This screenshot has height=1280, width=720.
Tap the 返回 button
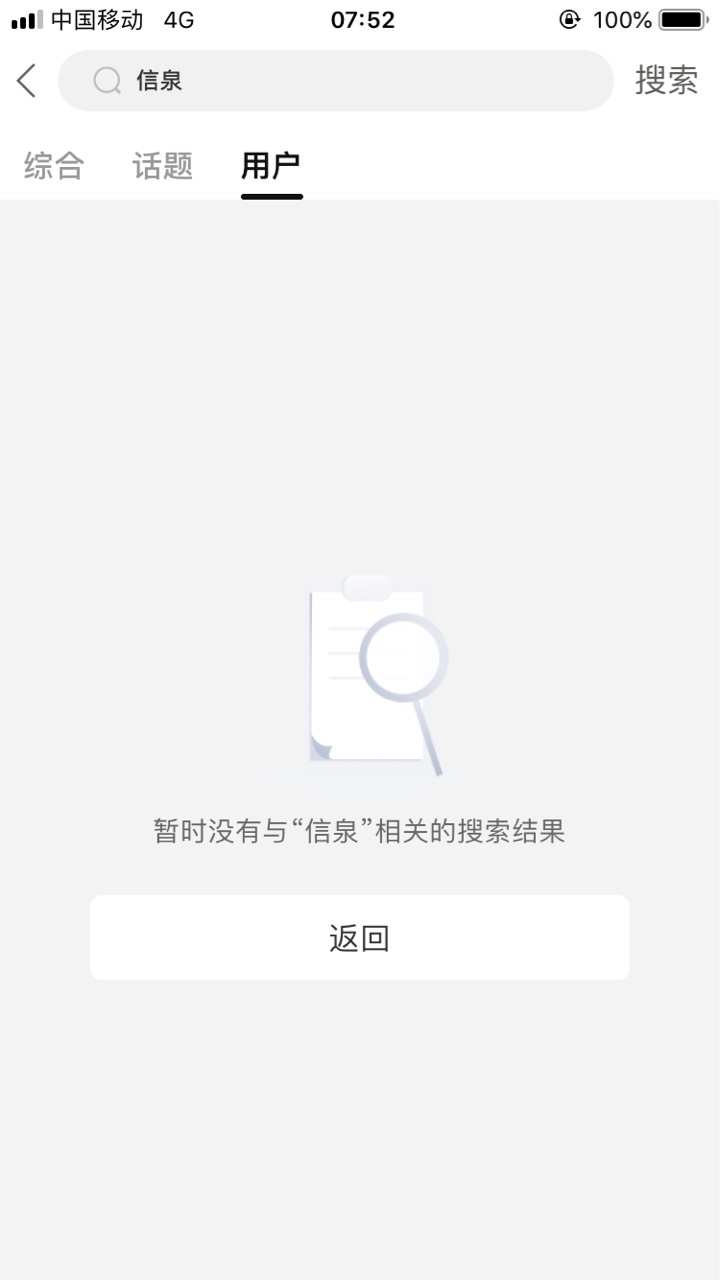359,937
